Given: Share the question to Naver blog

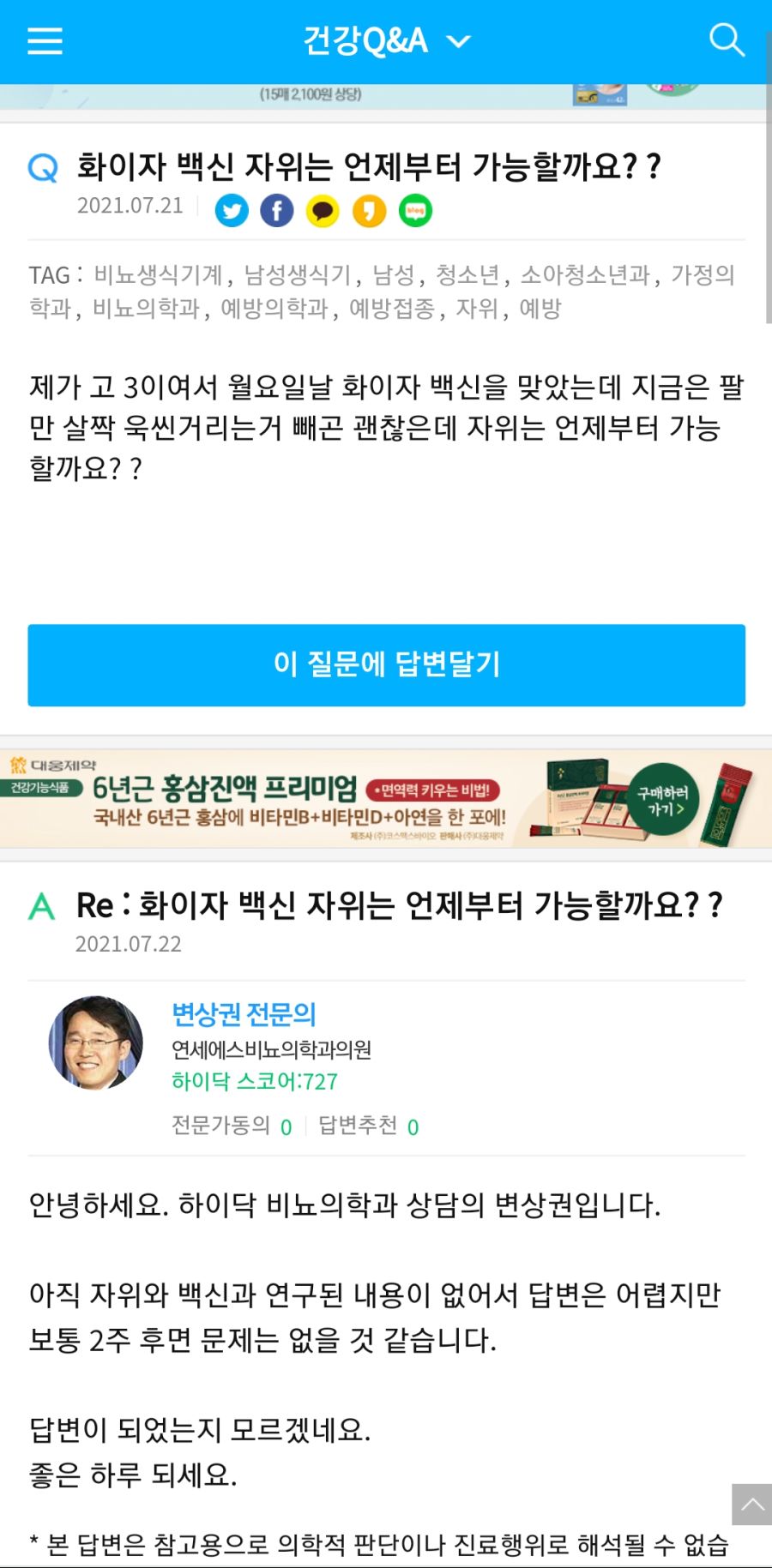Looking at the screenshot, I should (415, 210).
